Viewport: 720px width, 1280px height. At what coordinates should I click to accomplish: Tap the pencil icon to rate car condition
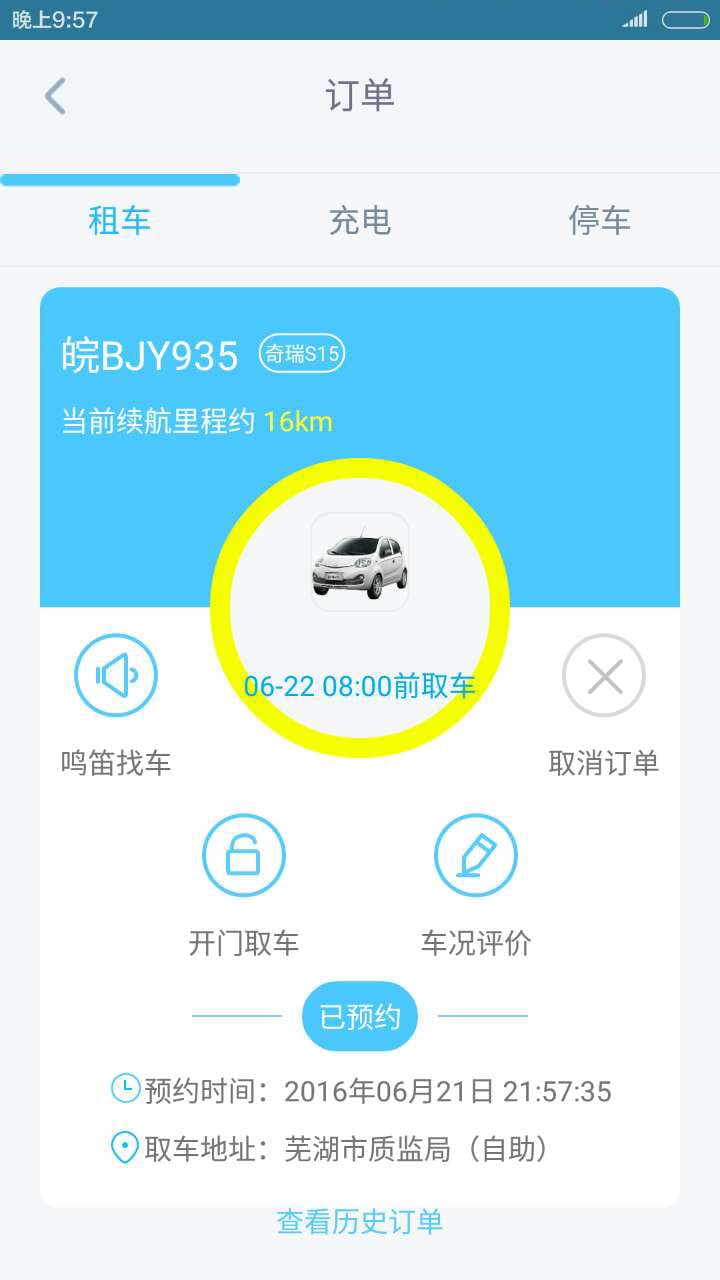tap(475, 855)
